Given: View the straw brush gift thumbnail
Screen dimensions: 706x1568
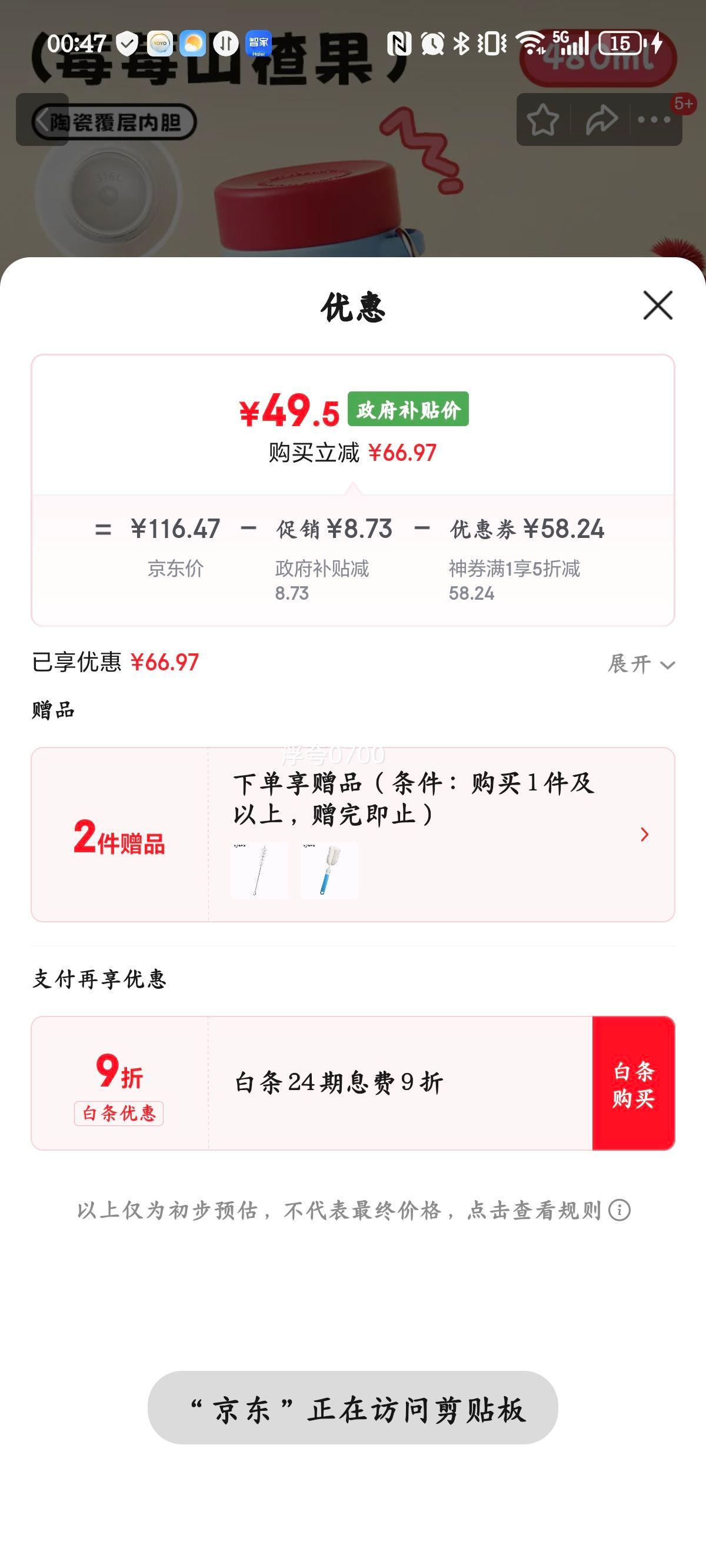Looking at the screenshot, I should [x=262, y=871].
